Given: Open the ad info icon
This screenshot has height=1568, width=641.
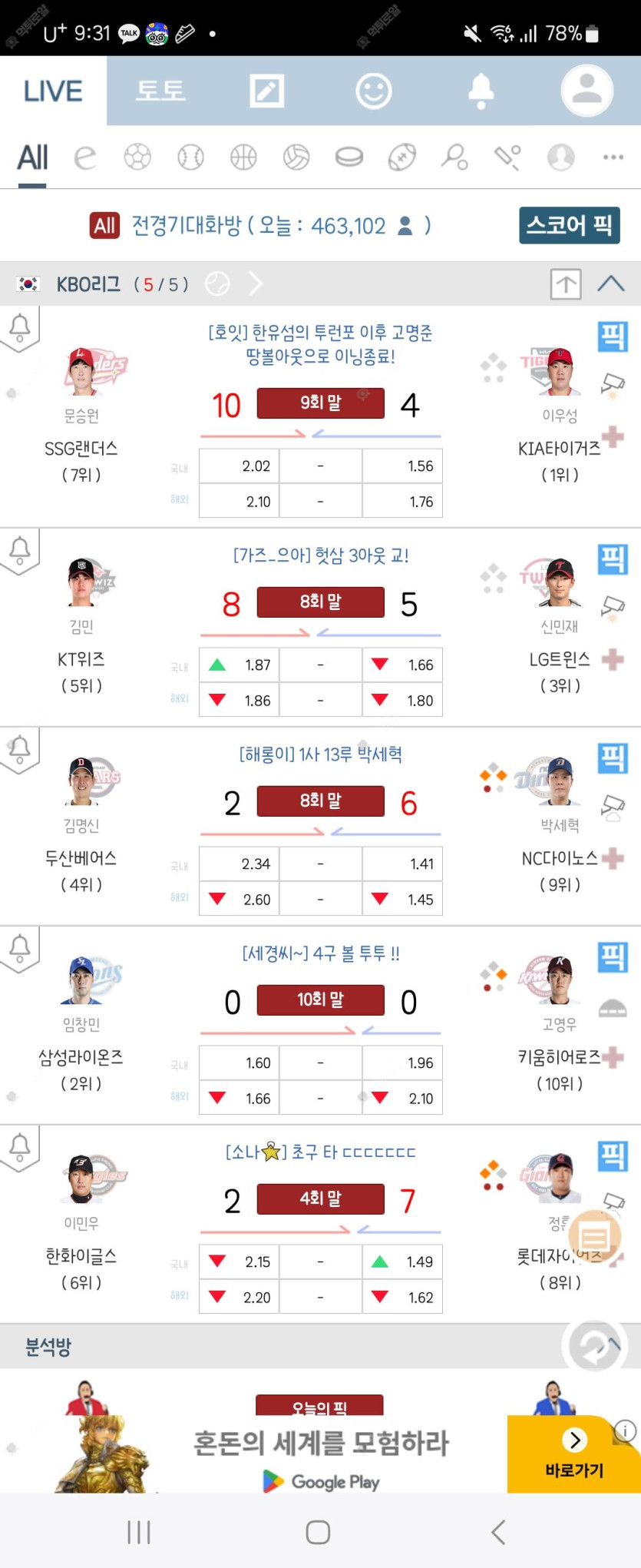Looking at the screenshot, I should tap(625, 1430).
